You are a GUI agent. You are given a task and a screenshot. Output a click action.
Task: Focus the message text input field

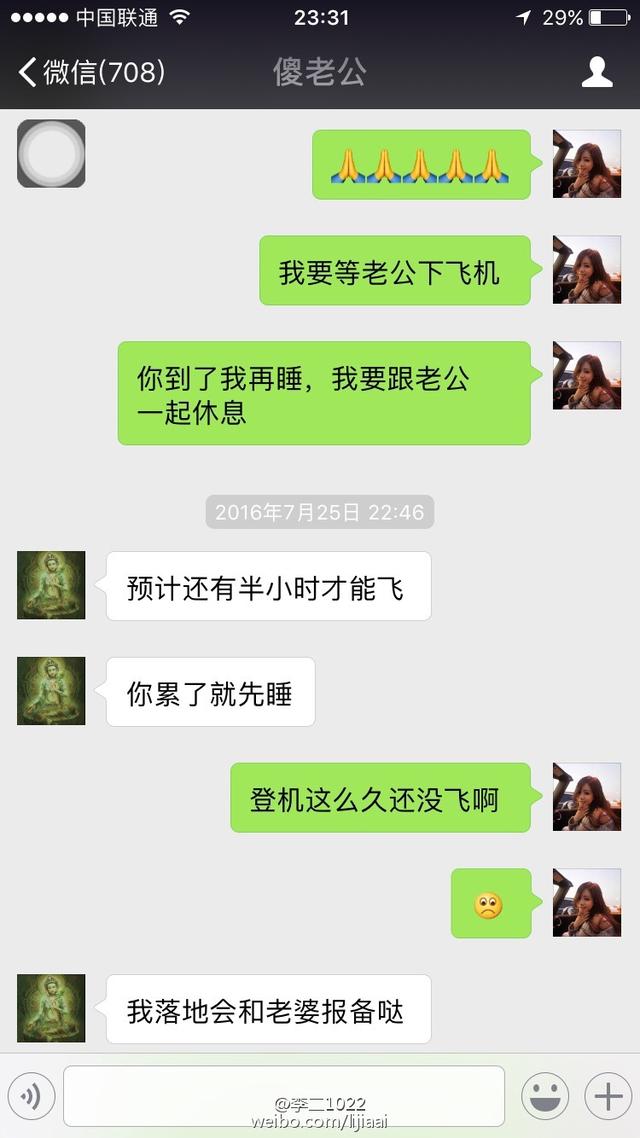pos(284,1096)
